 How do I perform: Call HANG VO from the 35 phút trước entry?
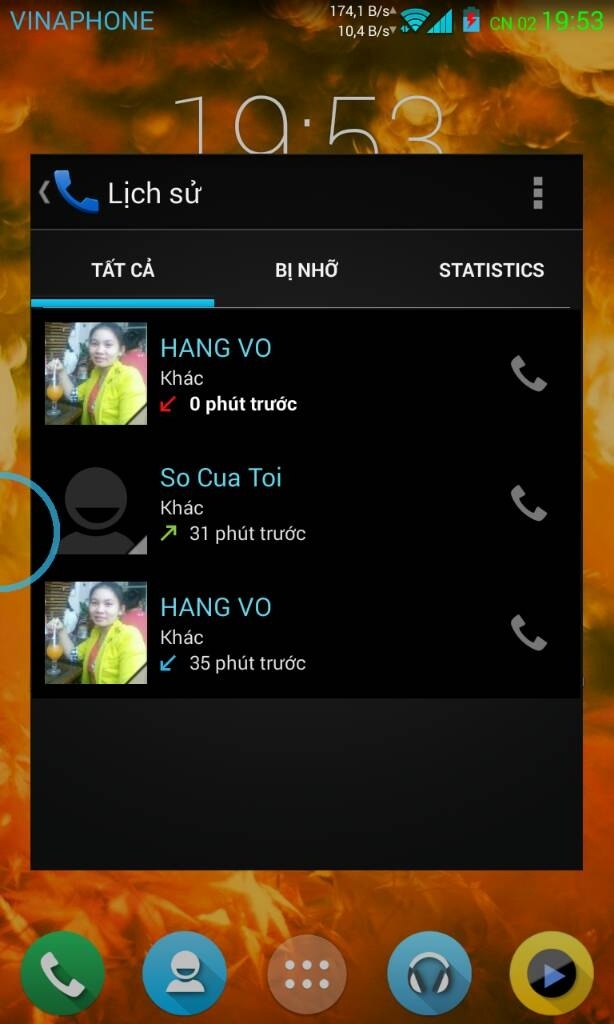[x=528, y=633]
